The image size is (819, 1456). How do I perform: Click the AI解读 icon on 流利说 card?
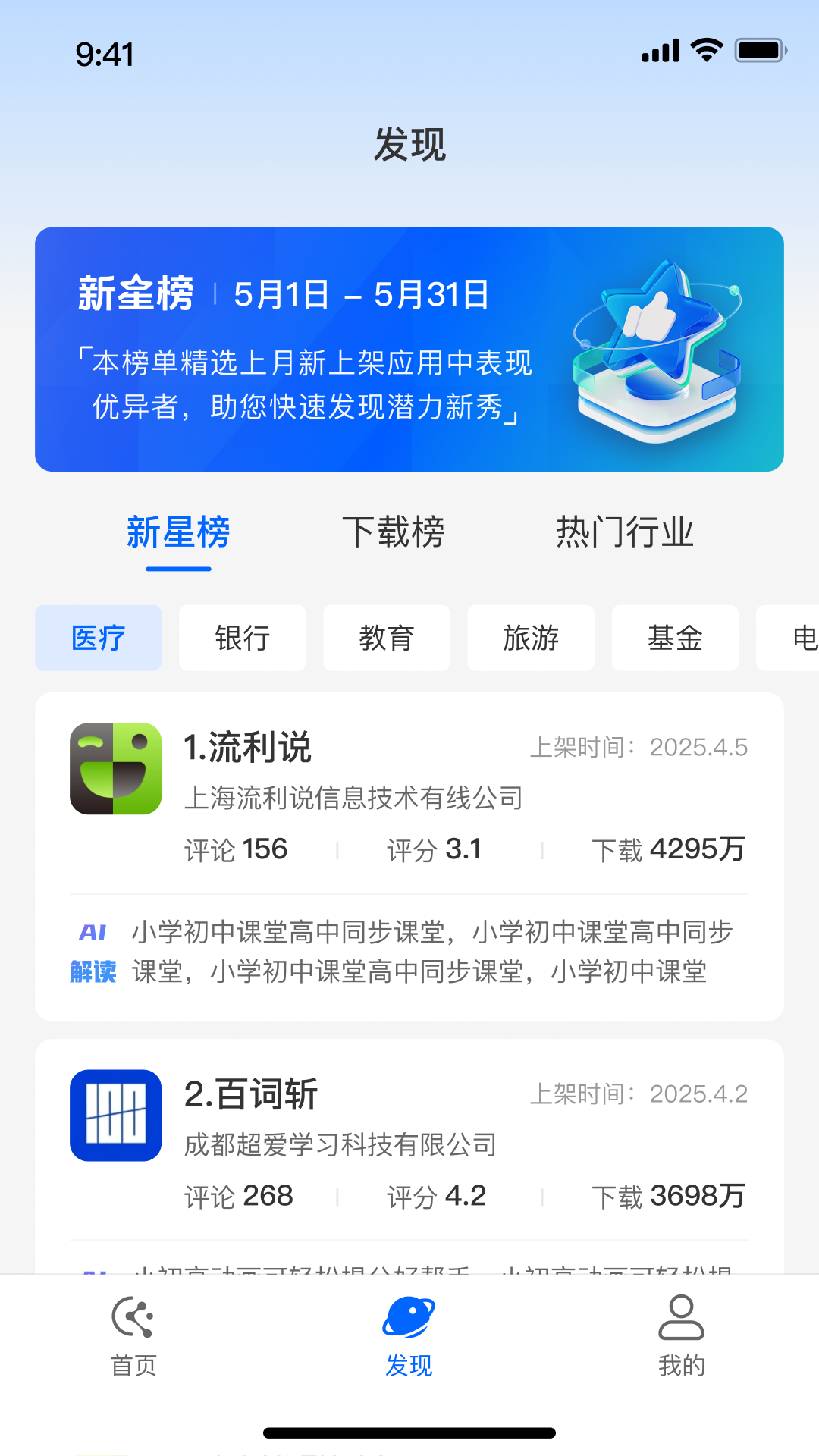pos(94,952)
